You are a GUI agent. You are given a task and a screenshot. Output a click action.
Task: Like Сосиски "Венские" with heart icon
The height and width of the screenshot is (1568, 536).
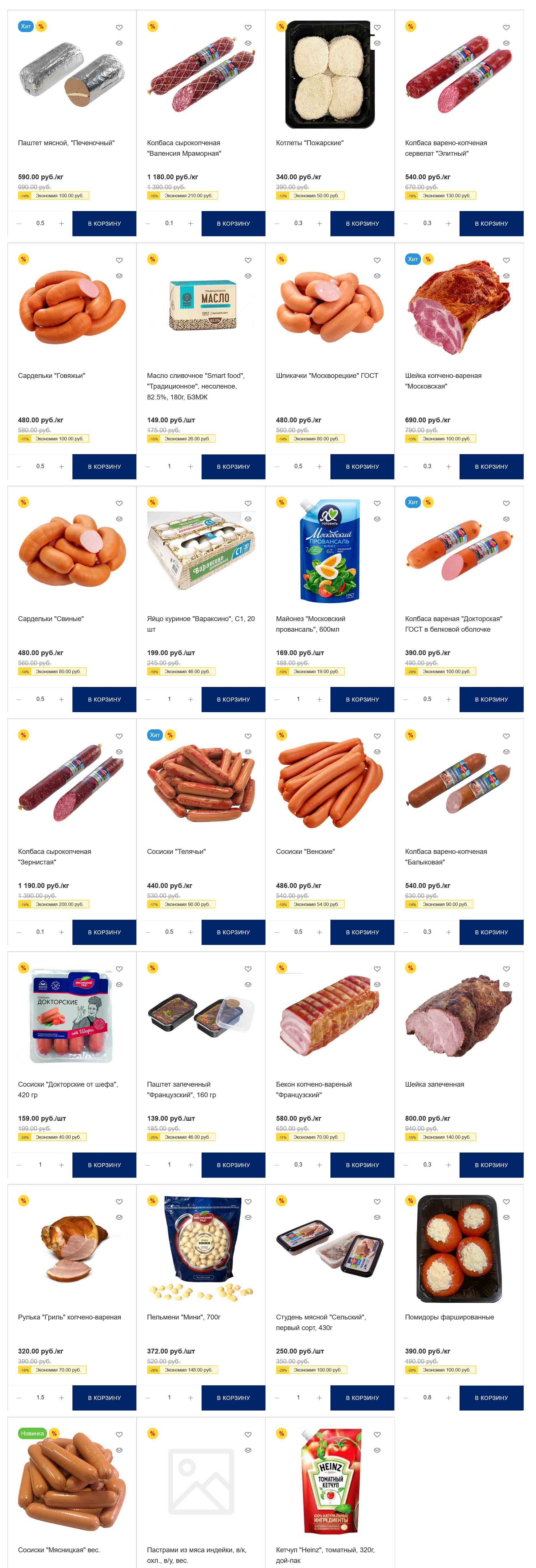(377, 736)
